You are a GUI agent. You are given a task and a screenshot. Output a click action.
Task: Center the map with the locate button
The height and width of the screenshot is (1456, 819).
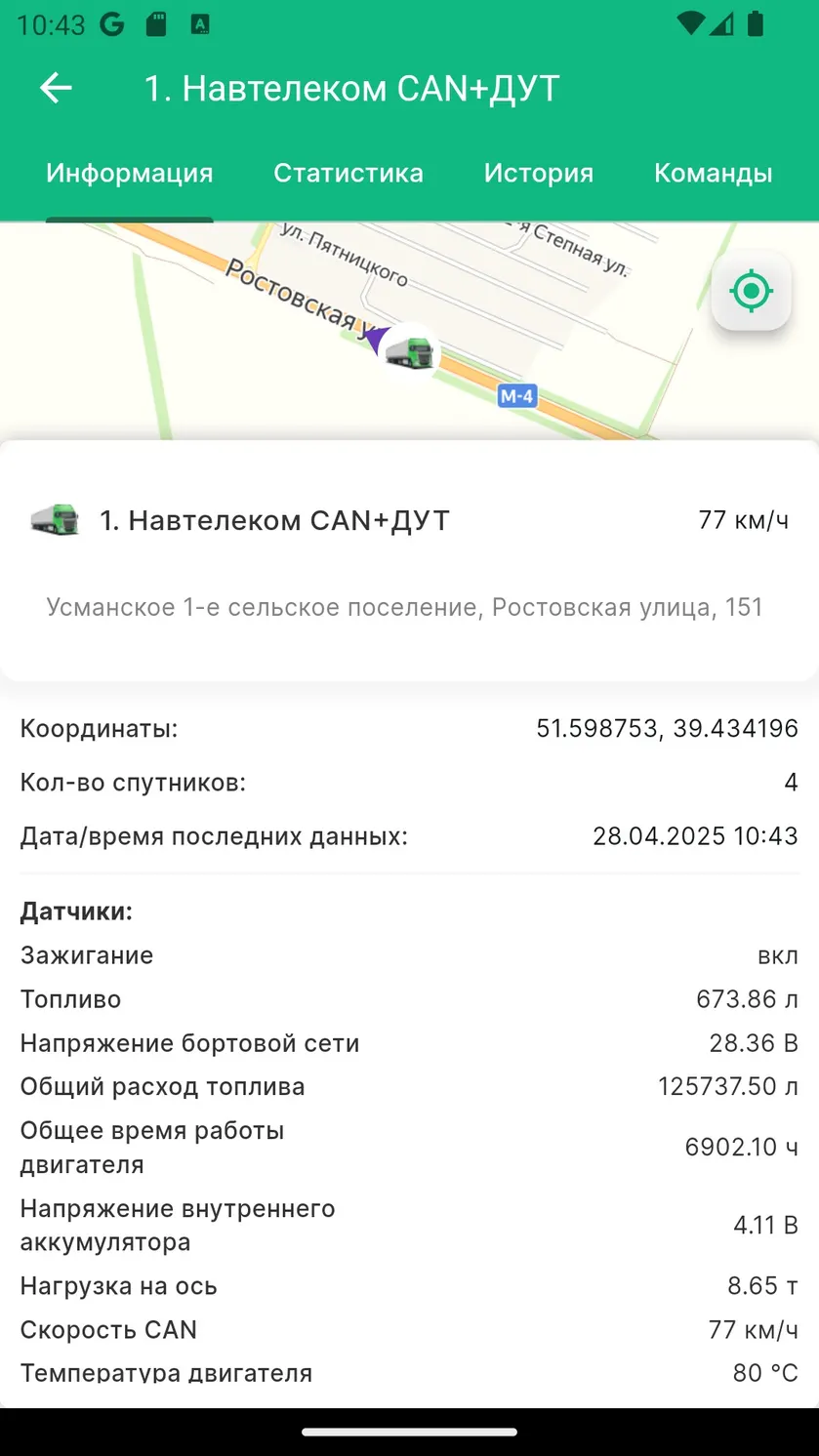[752, 291]
